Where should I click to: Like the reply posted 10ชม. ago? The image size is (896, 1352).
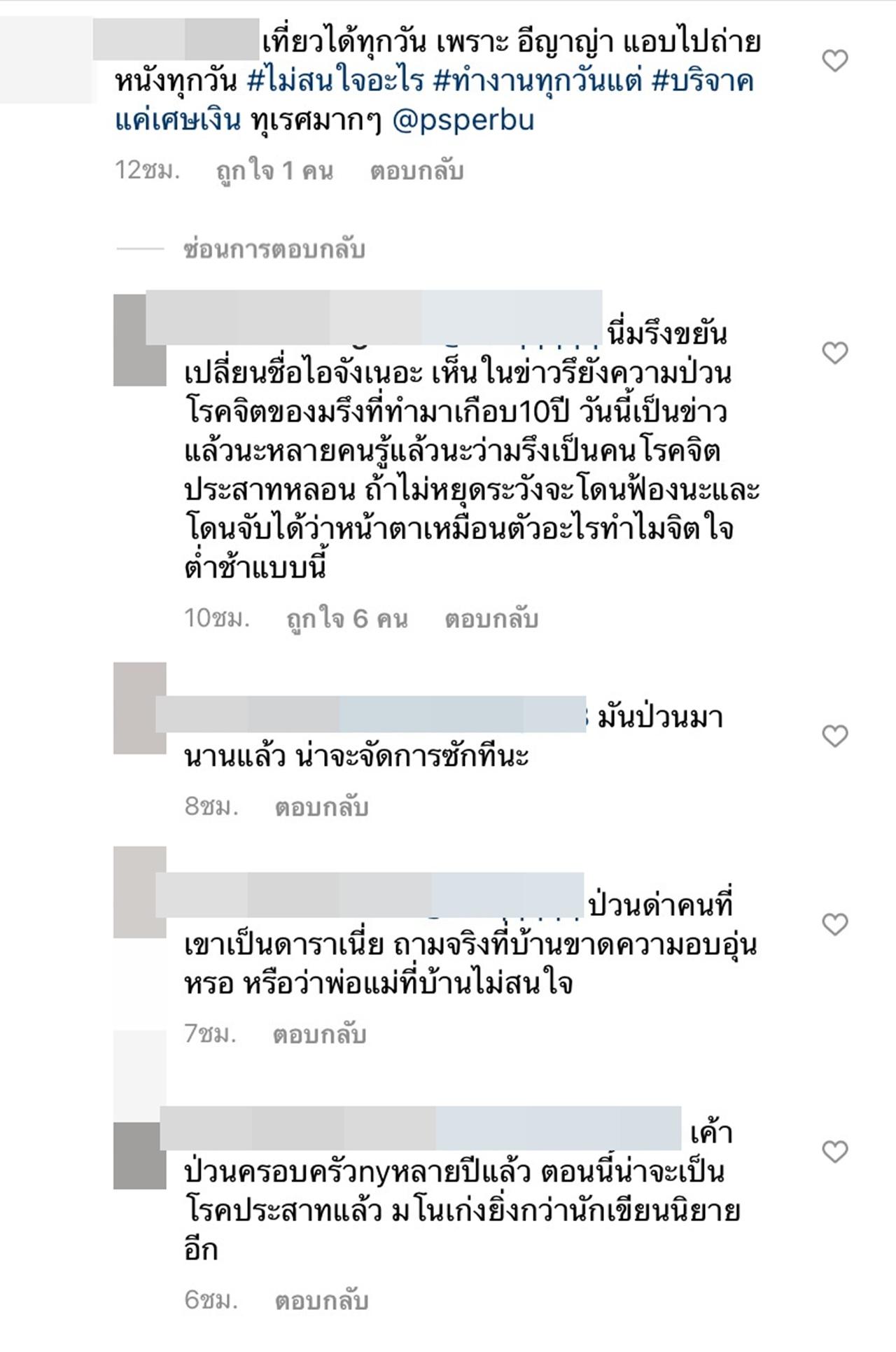834,353
